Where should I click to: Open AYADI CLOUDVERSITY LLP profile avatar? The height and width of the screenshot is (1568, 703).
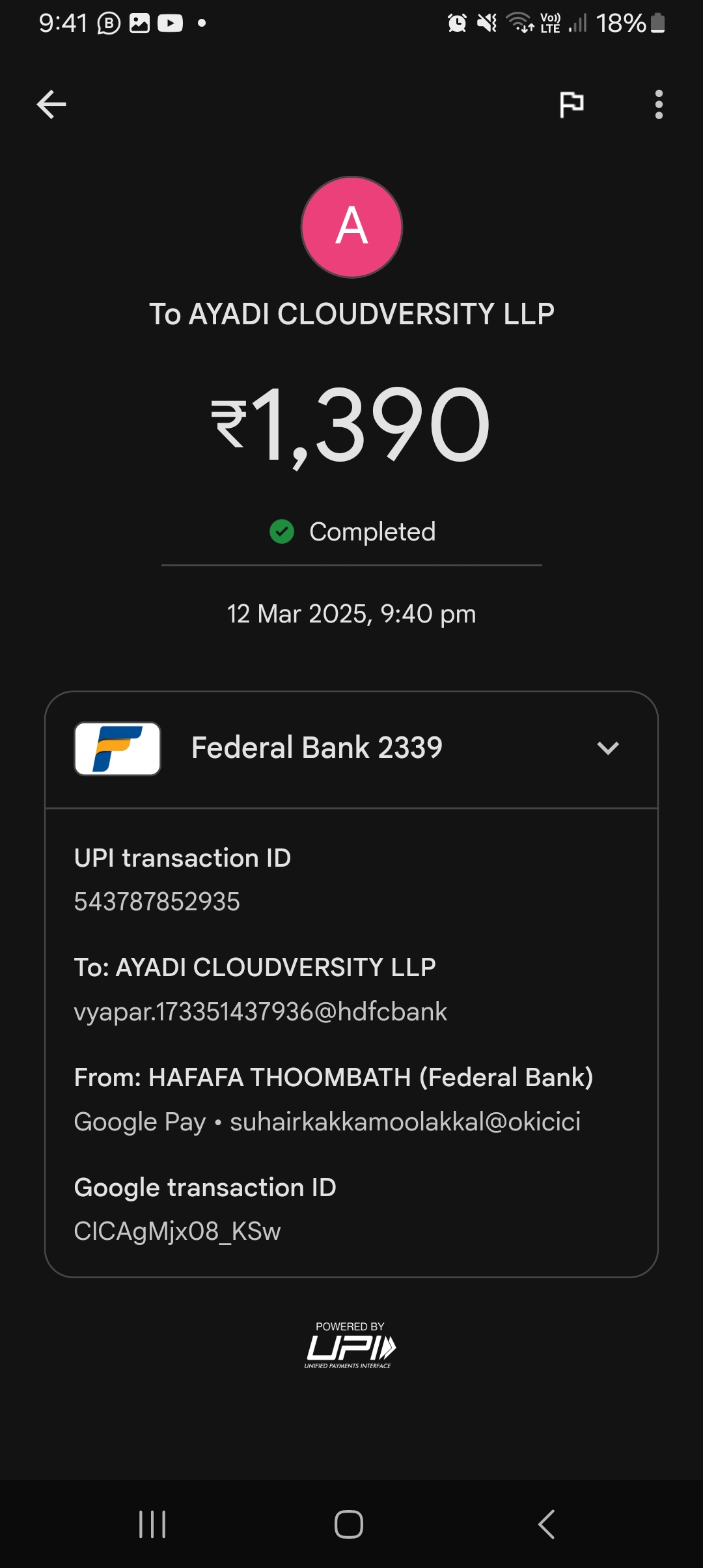(x=351, y=227)
